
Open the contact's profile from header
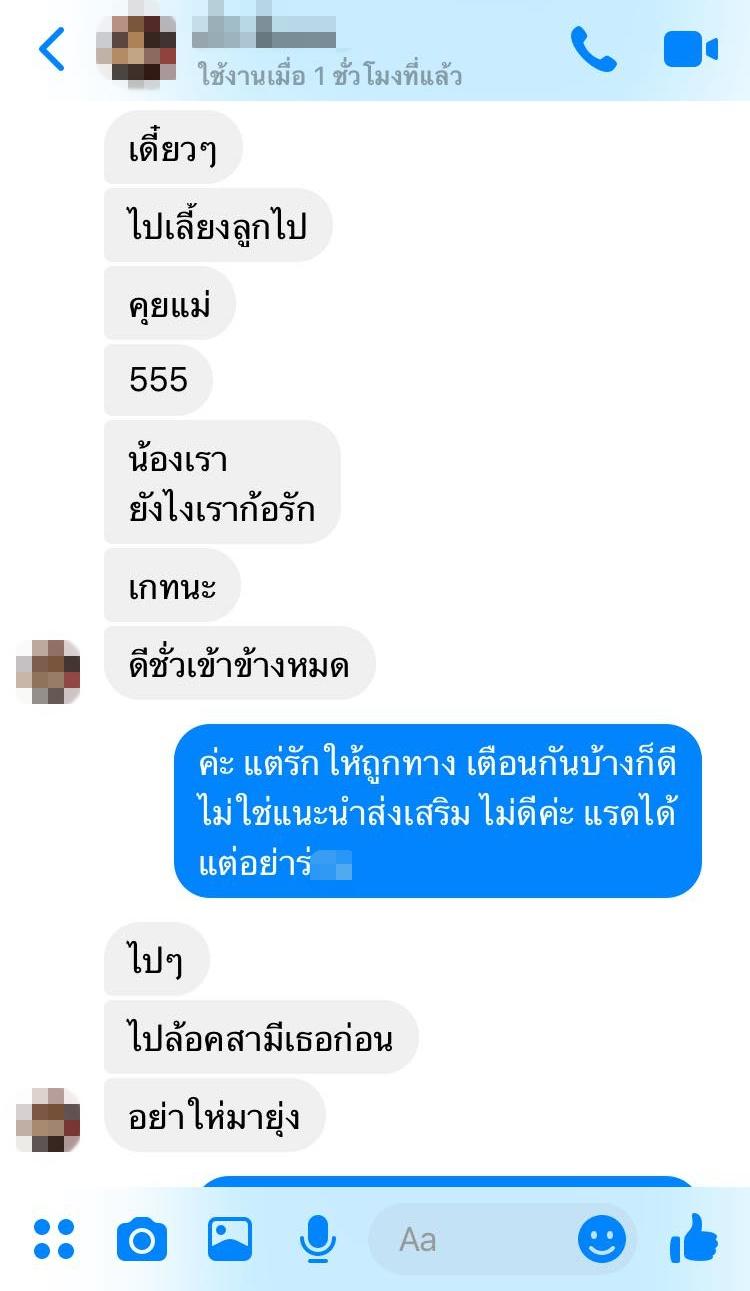point(136,49)
